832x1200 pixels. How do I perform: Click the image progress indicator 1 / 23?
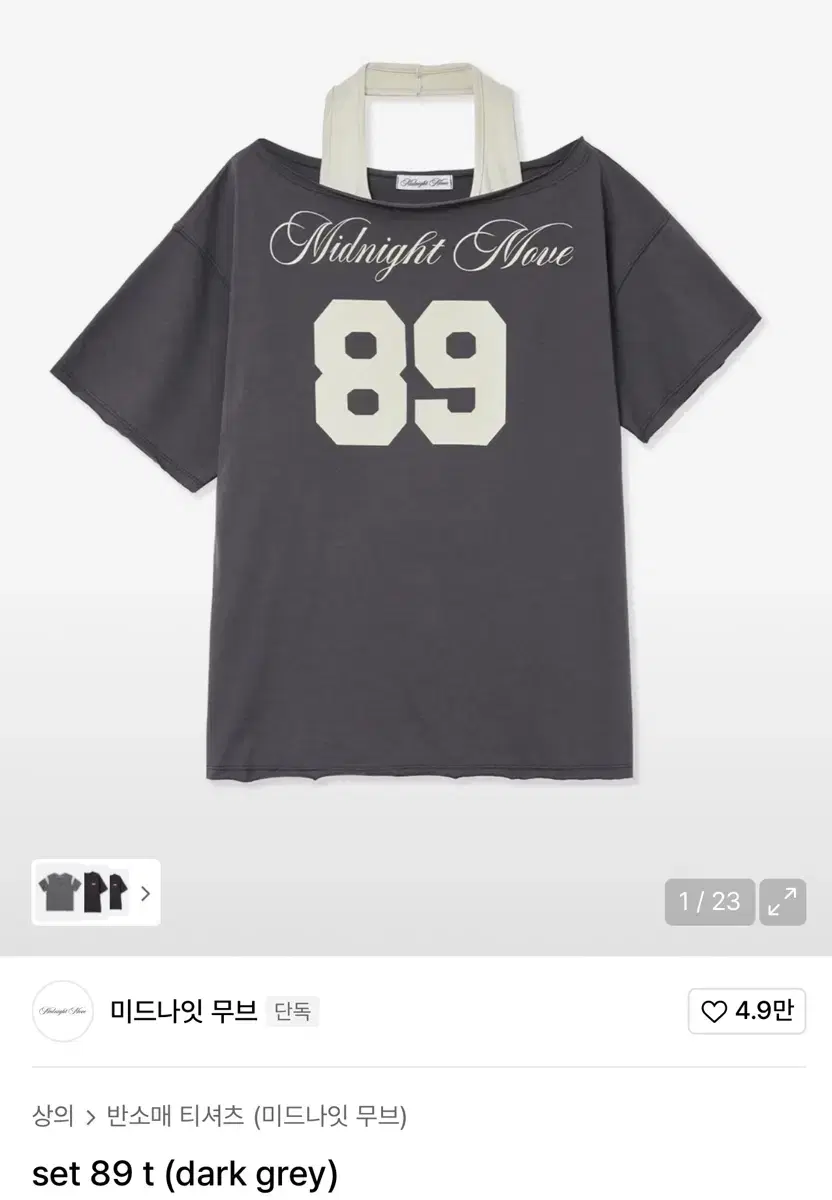pyautogui.click(x=711, y=902)
